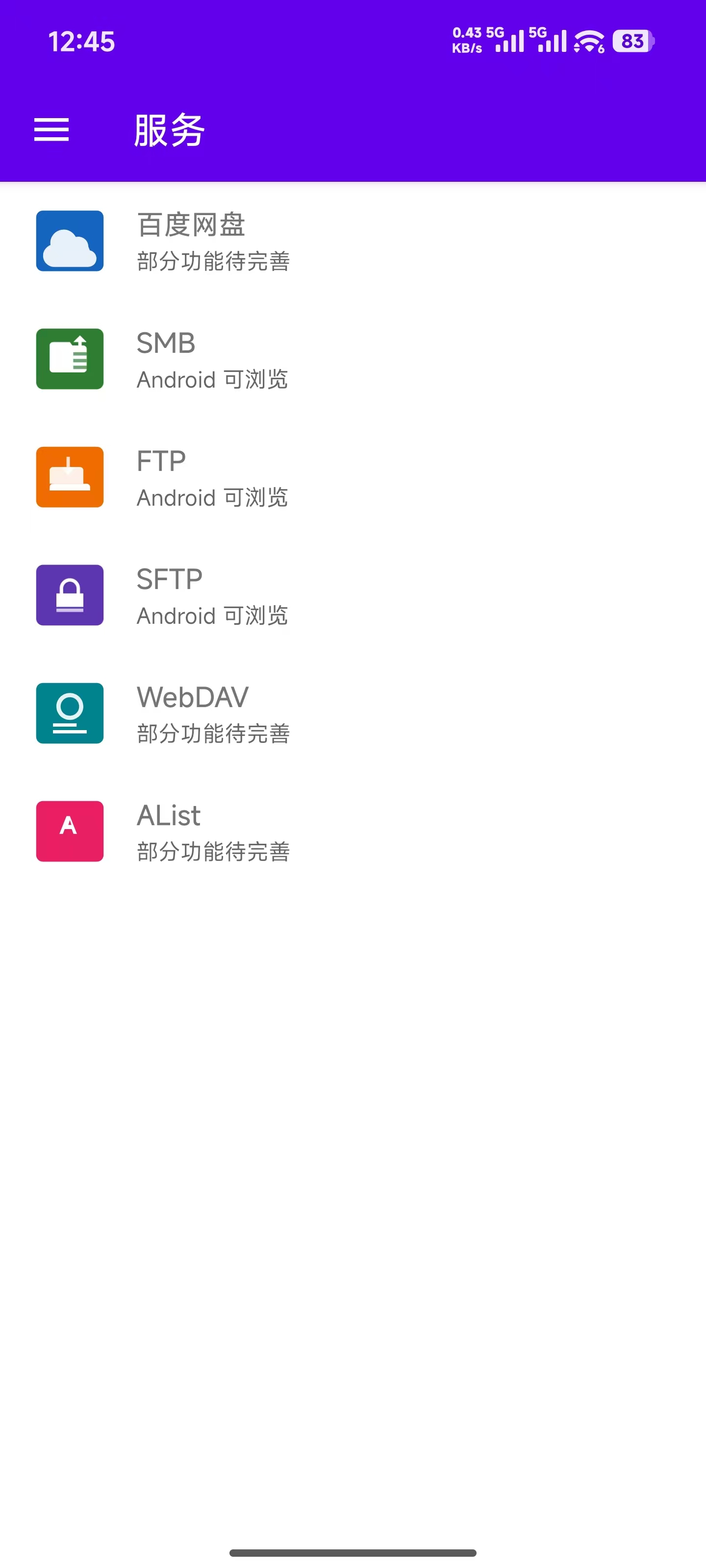Screen dimensions: 706x1568
Task: Tap the 部分功能待完善 subtitle under WebDAV
Action: (213, 734)
